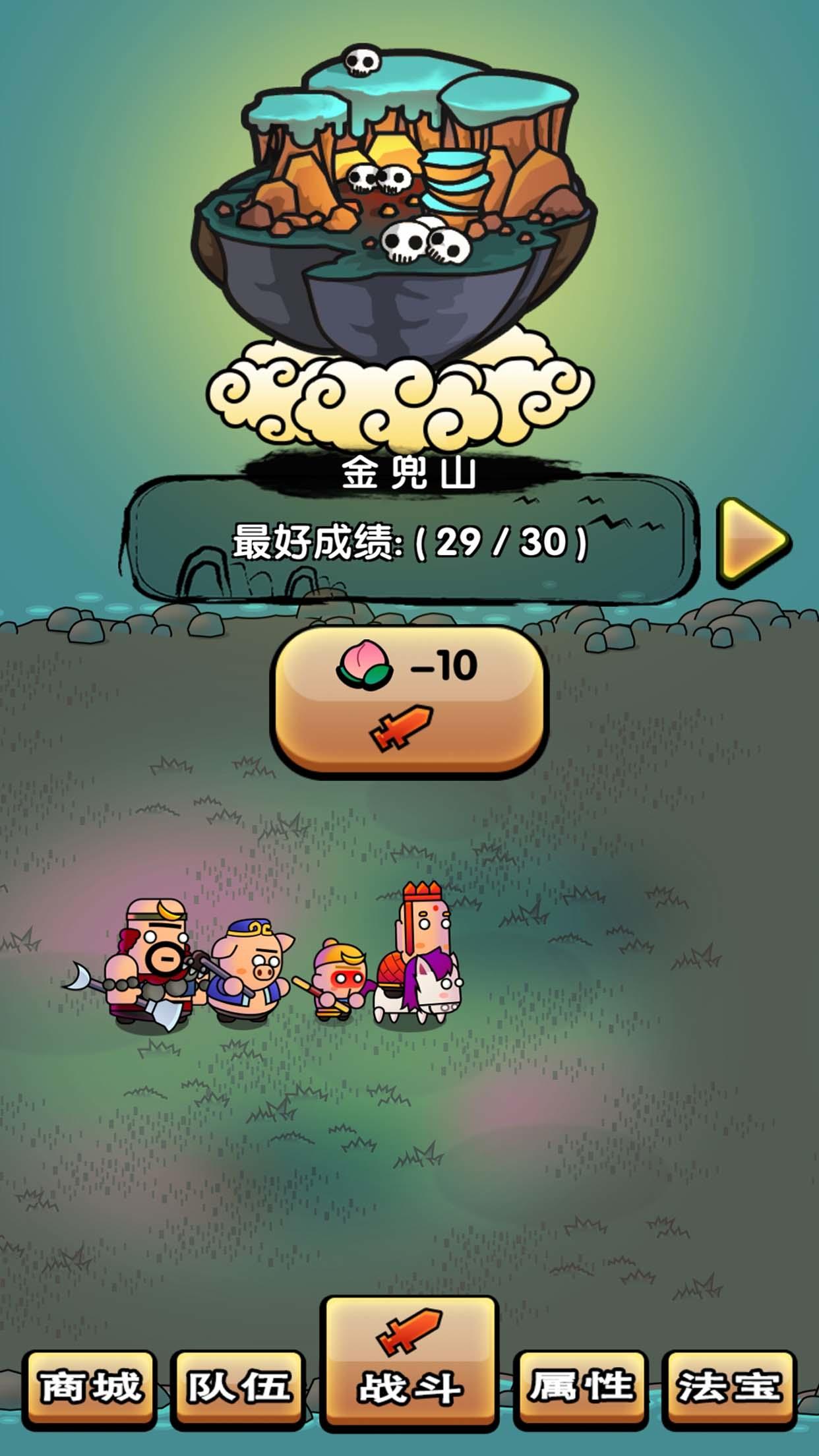Screen dimensions: 819x1456
Task: Go to the next stage with yellow arrow
Action: tap(752, 541)
